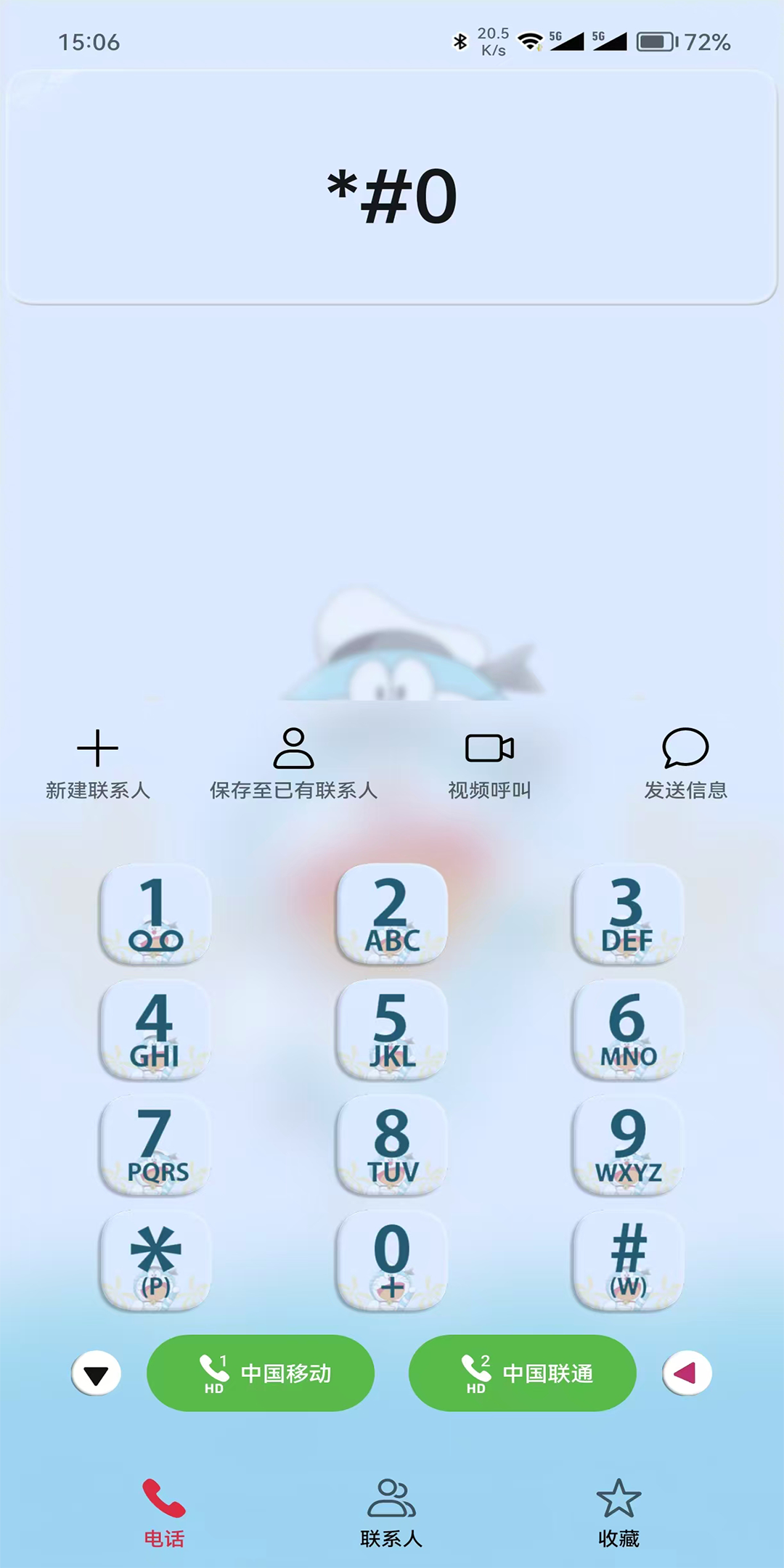Dial digit 1 on keypad
The width and height of the screenshot is (784, 1568).
coord(155,915)
